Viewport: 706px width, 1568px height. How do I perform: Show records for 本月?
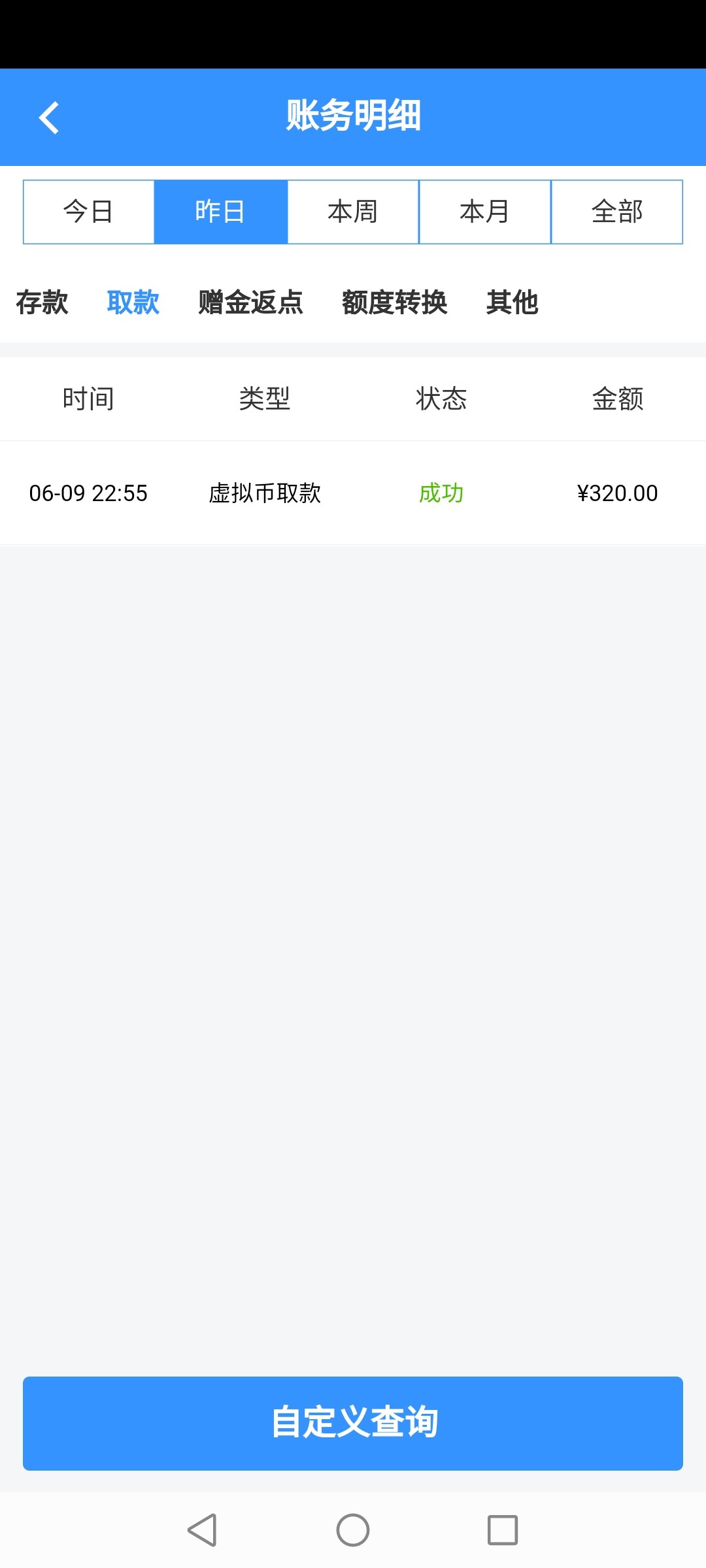coord(485,212)
